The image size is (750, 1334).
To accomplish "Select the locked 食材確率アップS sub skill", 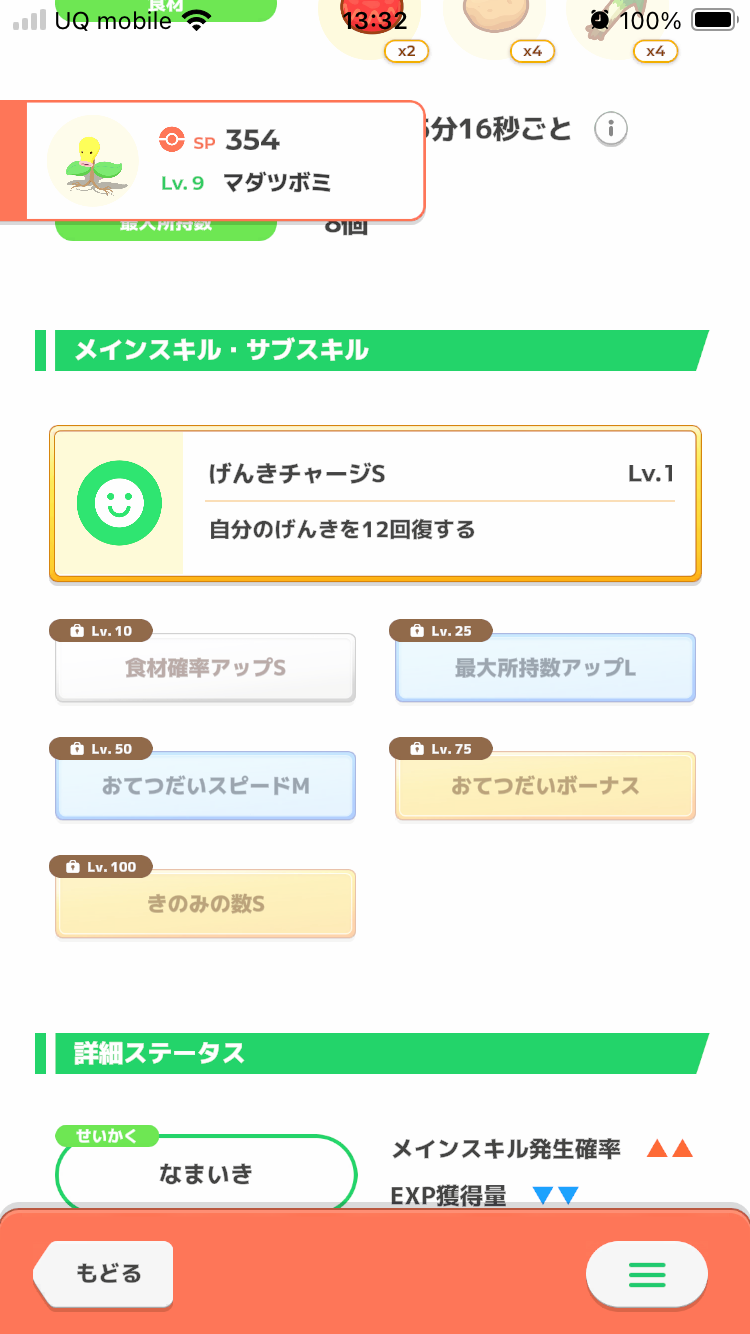I will (205, 667).
